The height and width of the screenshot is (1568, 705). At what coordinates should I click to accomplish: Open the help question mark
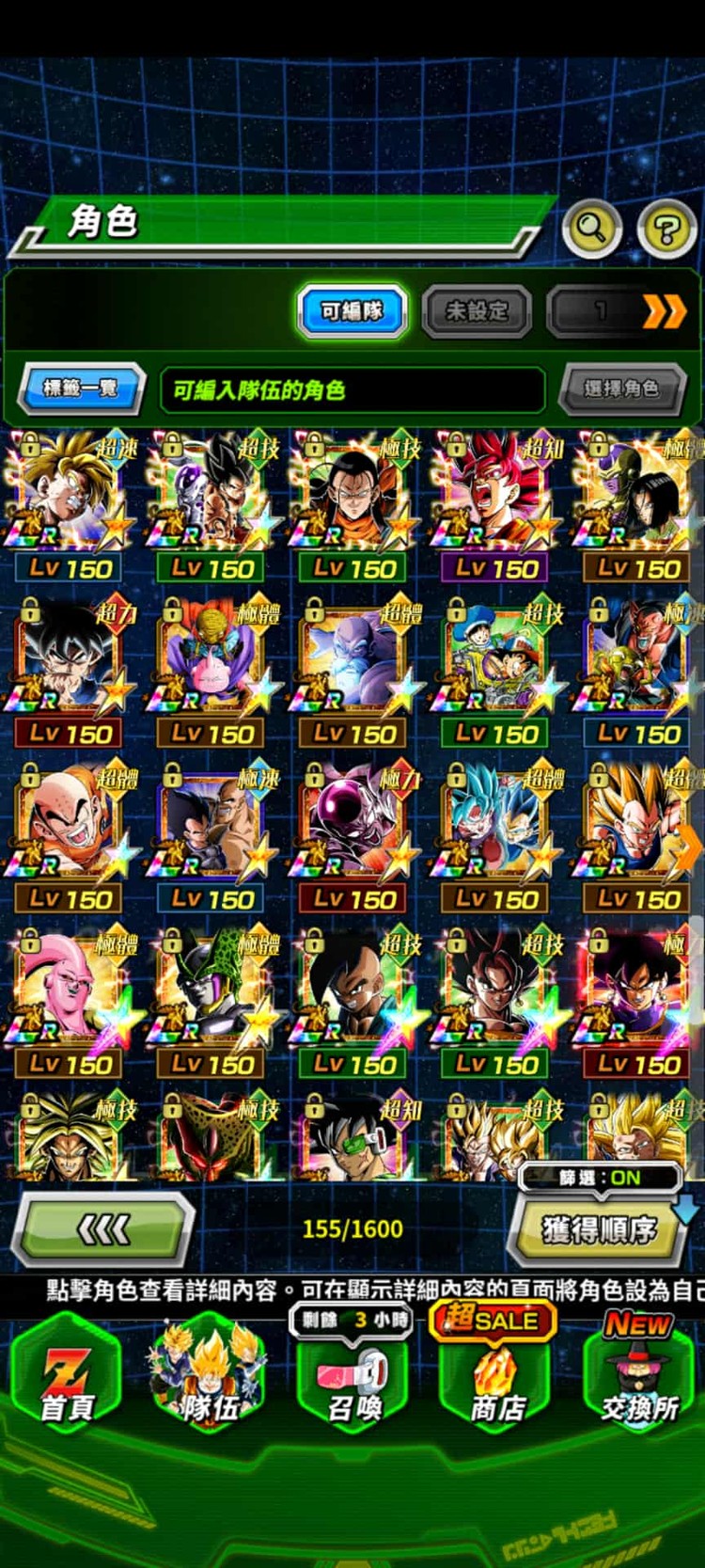(x=666, y=229)
